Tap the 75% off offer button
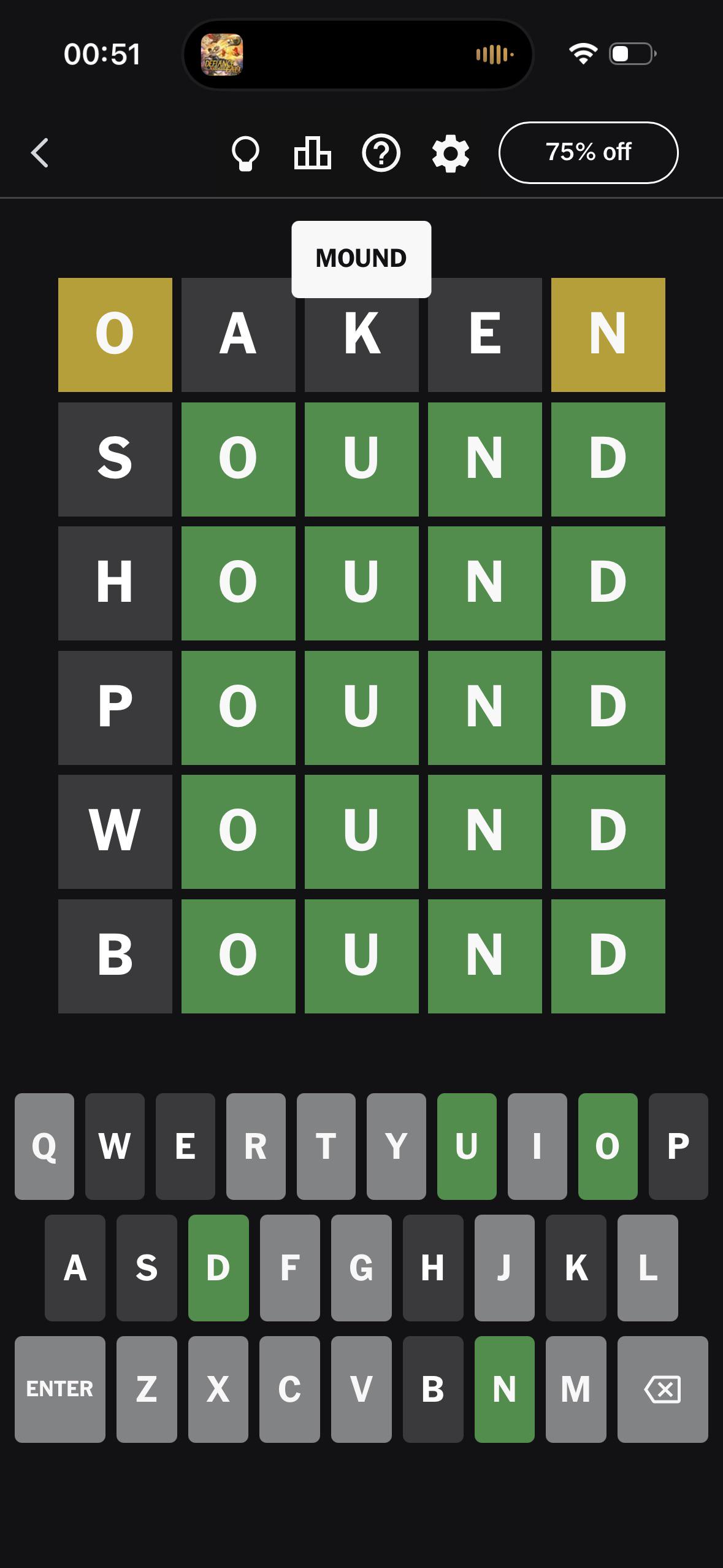This screenshot has height=1568, width=723. tap(588, 152)
